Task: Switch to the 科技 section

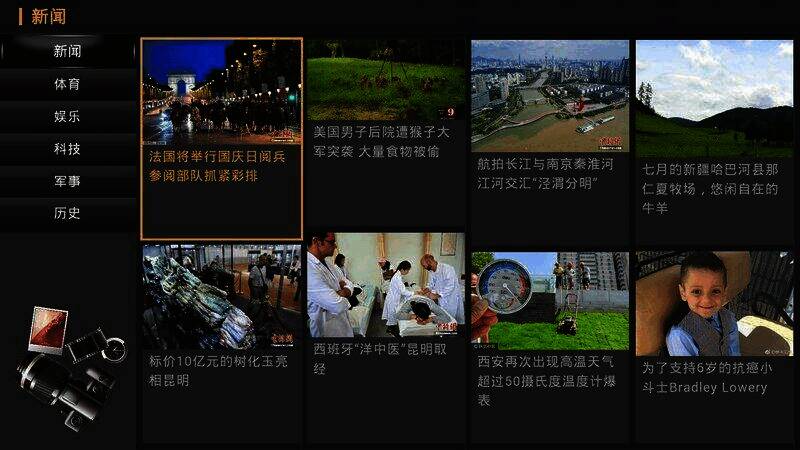Action: pyautogui.click(x=68, y=149)
